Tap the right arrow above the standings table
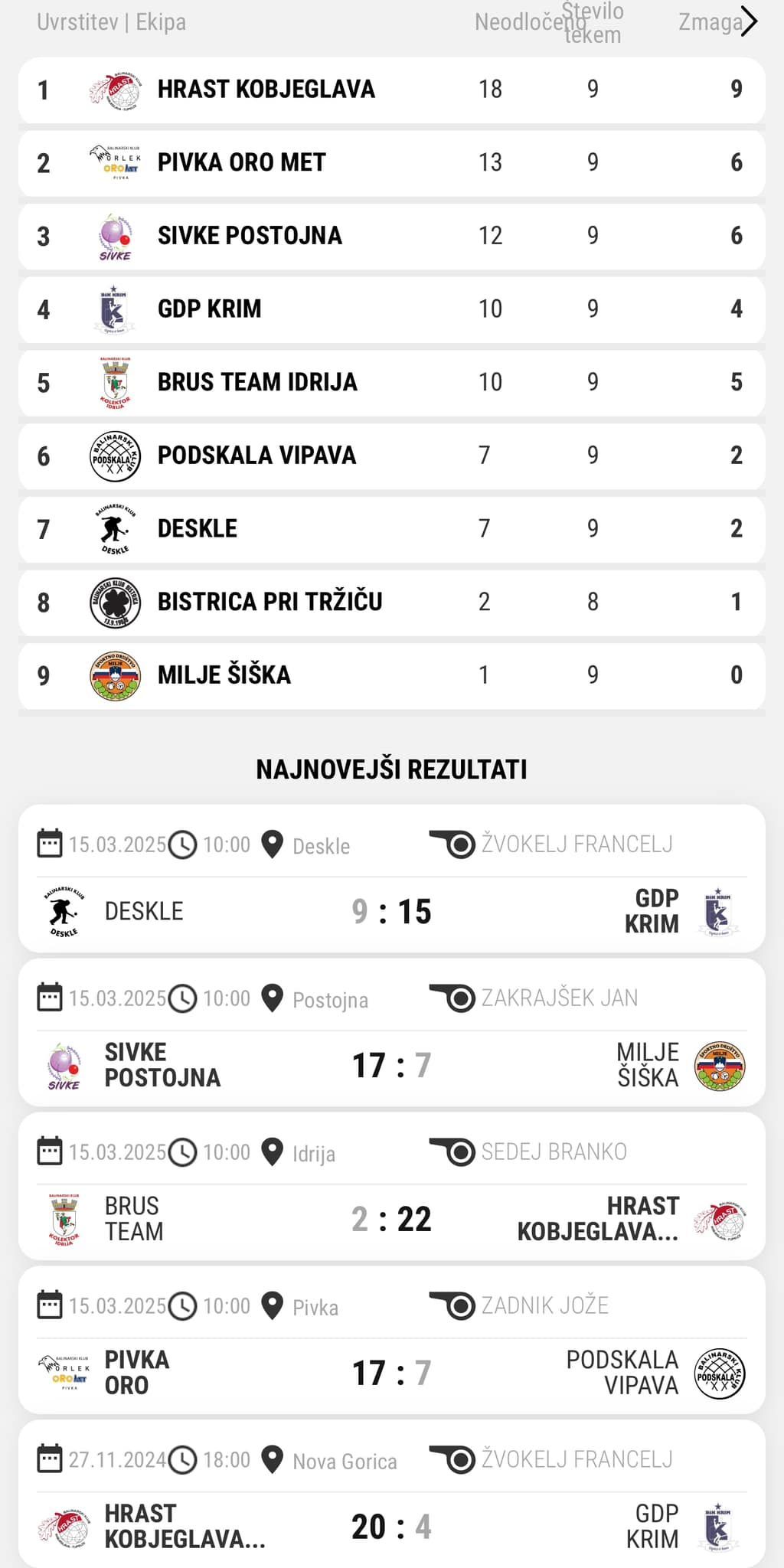The image size is (784, 1568). (749, 21)
